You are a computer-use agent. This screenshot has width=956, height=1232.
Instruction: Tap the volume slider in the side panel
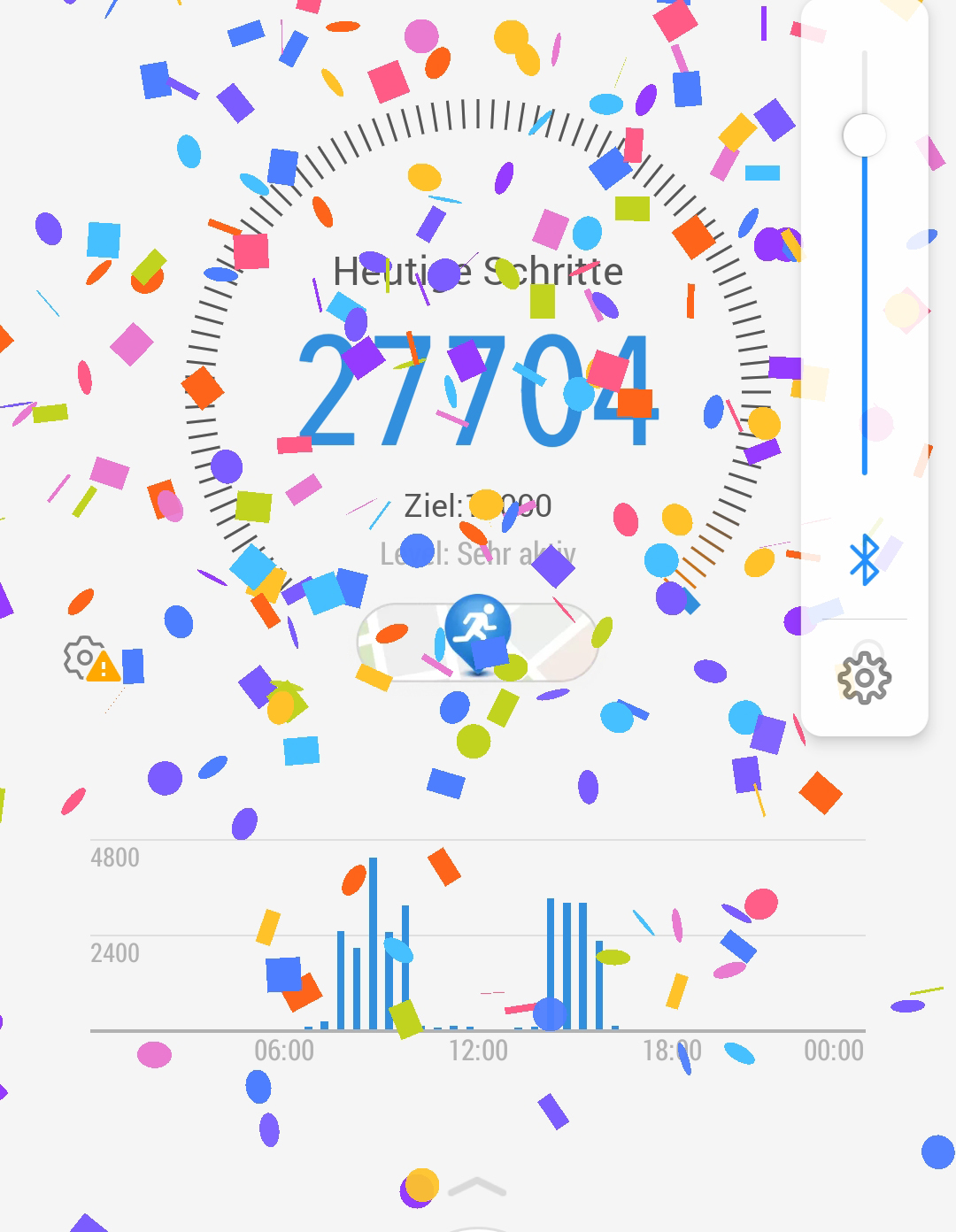(864, 135)
